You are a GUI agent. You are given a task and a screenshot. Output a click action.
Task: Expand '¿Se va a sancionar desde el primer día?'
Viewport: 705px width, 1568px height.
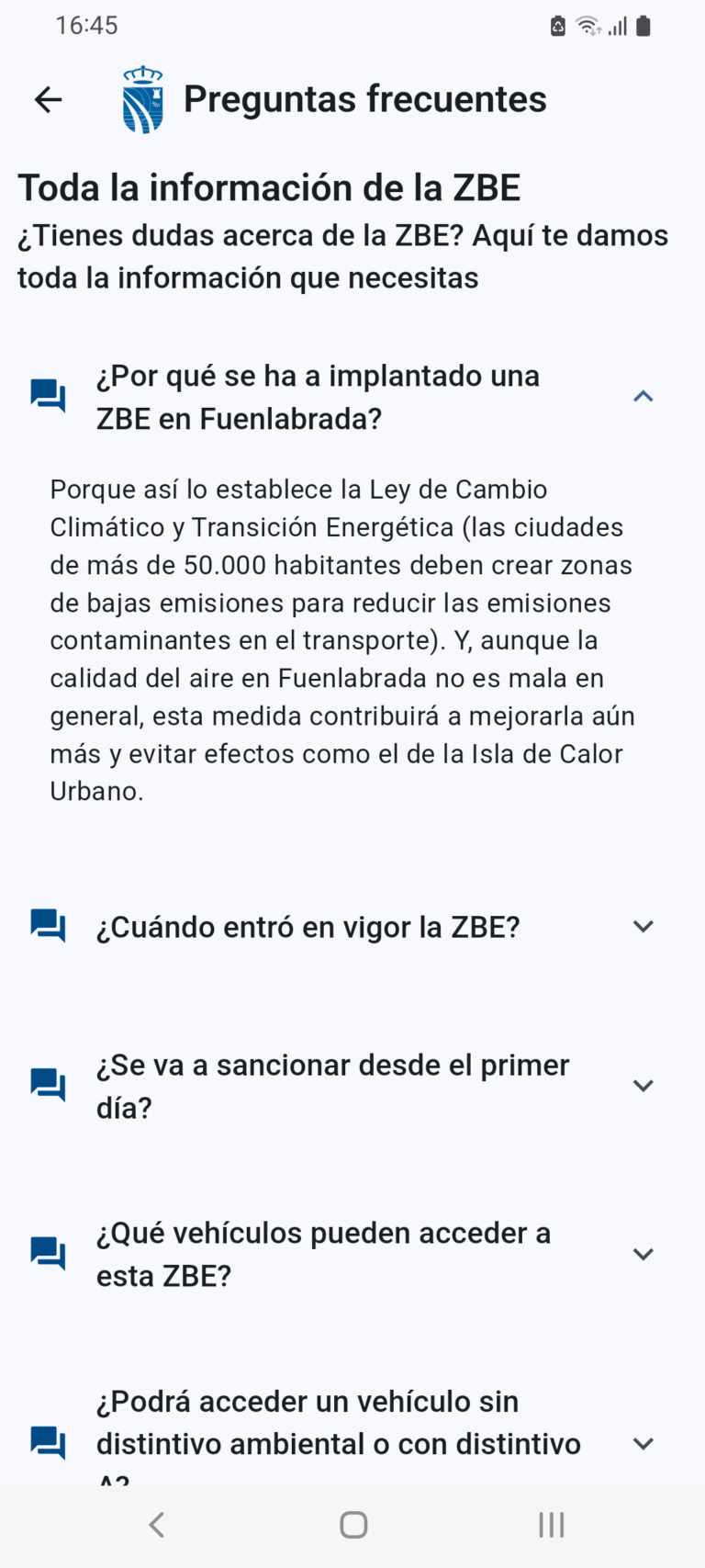coord(643,1086)
